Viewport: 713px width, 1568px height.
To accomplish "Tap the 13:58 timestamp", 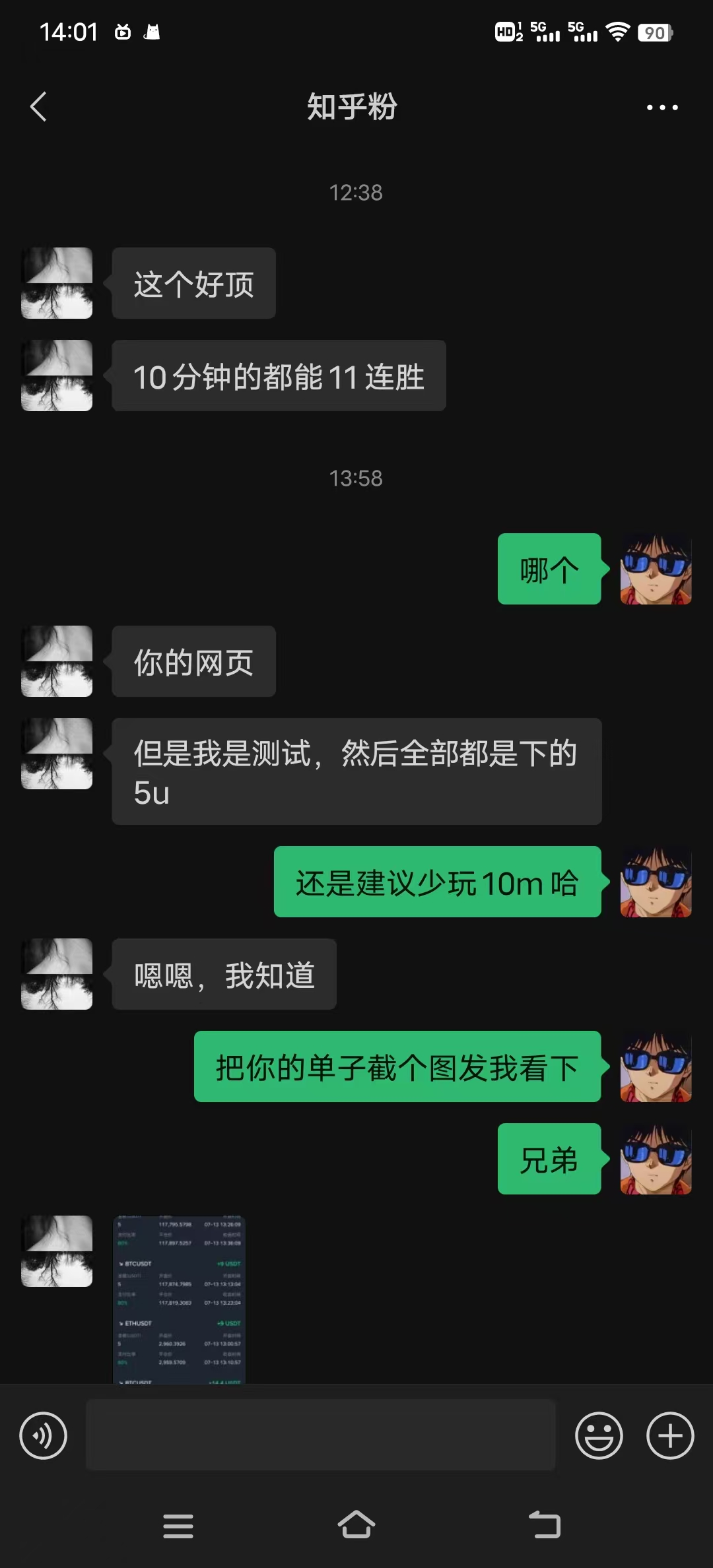I will (x=356, y=479).
